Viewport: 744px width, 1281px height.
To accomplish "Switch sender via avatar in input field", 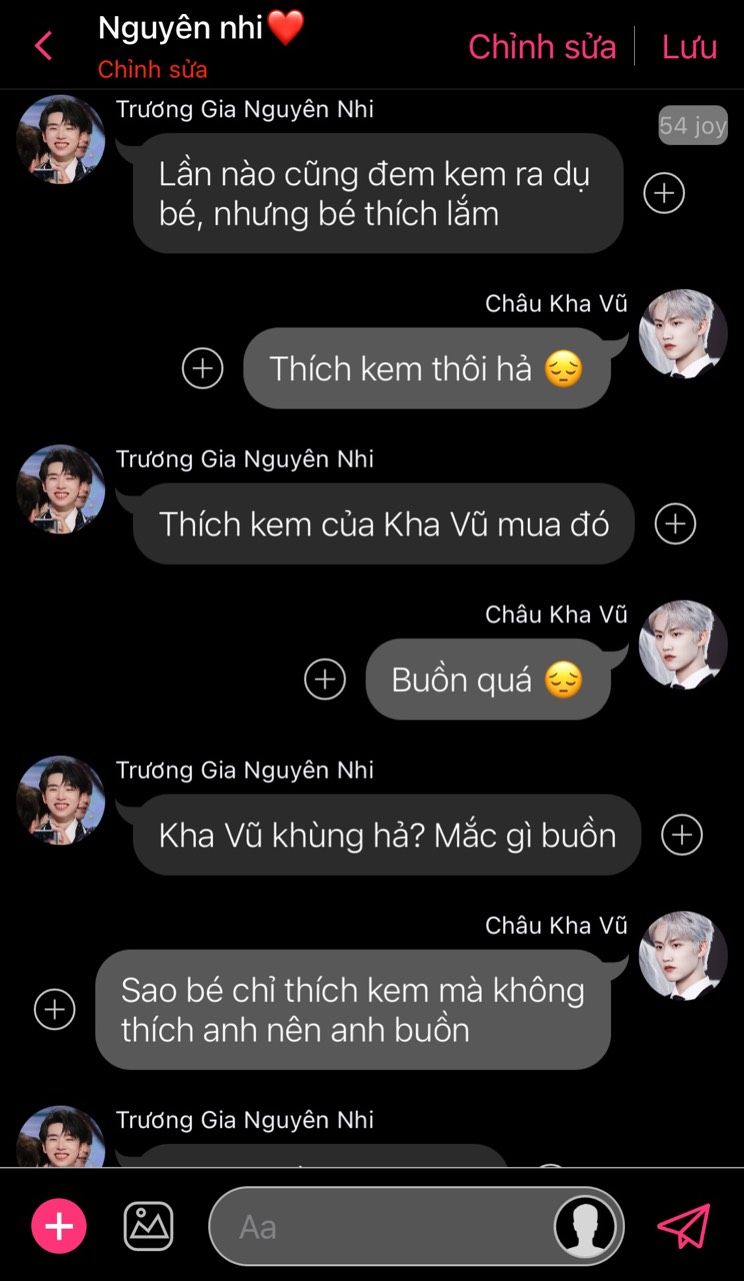I will coord(585,1226).
